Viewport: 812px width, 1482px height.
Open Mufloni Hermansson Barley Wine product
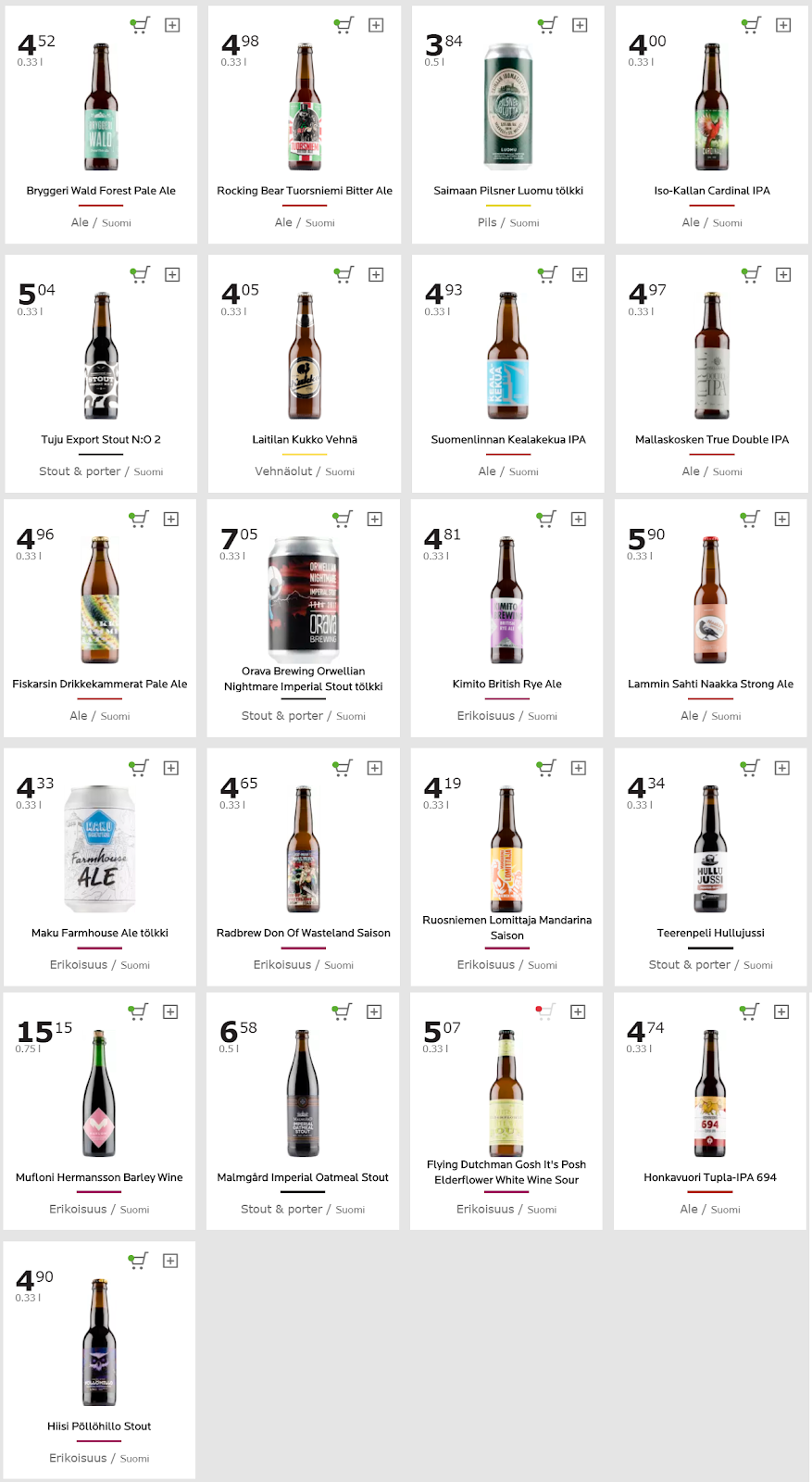99,1177
